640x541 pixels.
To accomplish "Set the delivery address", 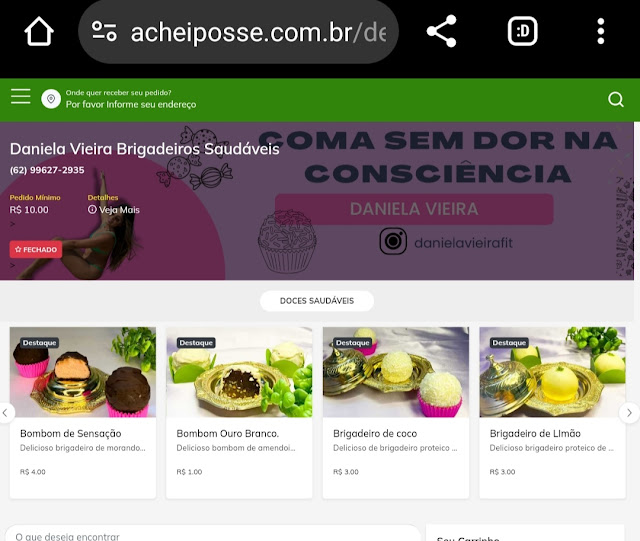I will (x=130, y=99).
